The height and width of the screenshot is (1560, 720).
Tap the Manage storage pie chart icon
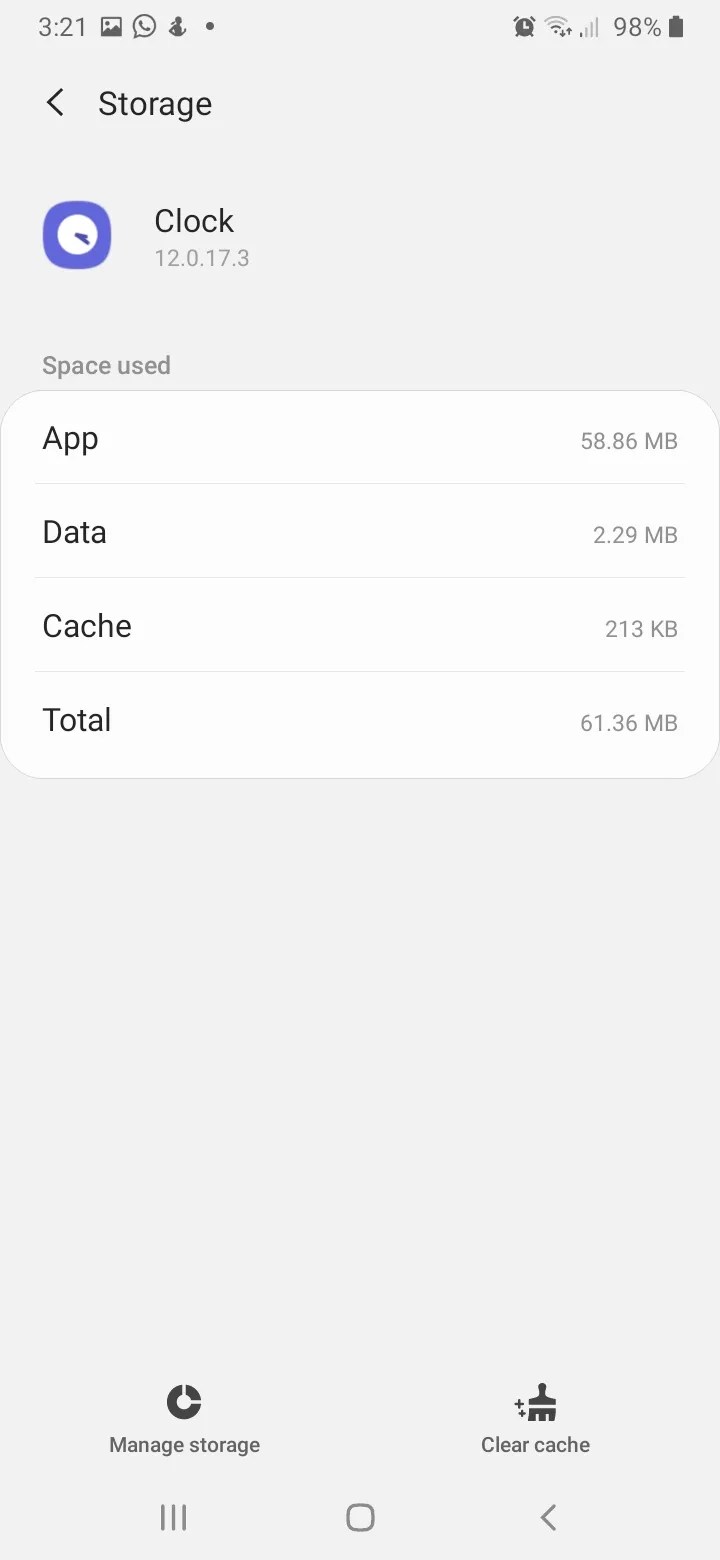(184, 1401)
